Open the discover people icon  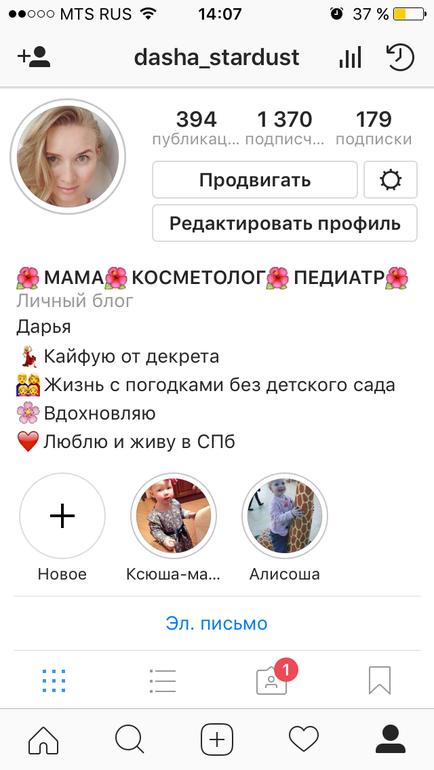pyautogui.click(x=34, y=57)
